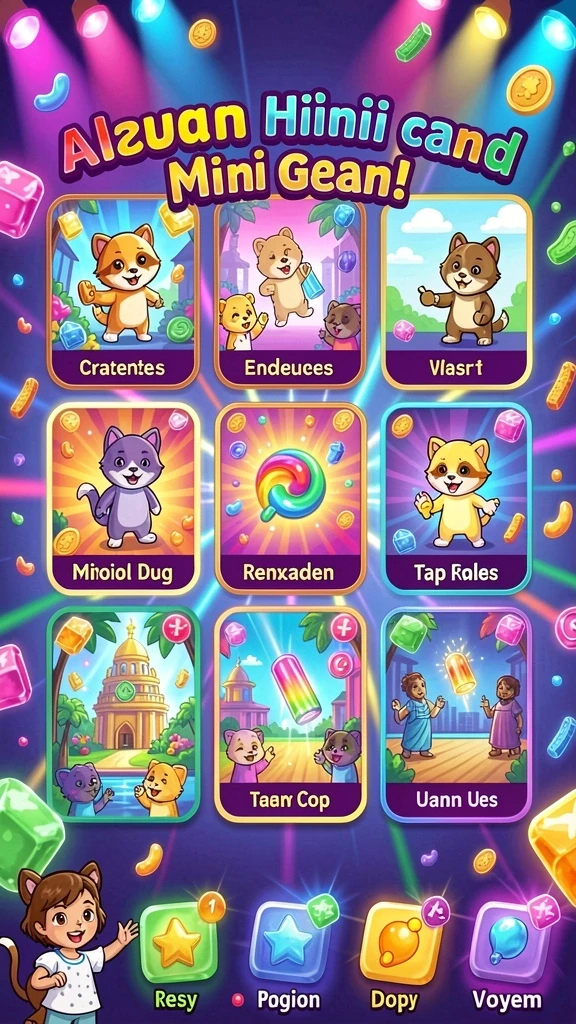Launch the Vlasrt mini game
The width and height of the screenshot is (576, 1024).
[456, 292]
